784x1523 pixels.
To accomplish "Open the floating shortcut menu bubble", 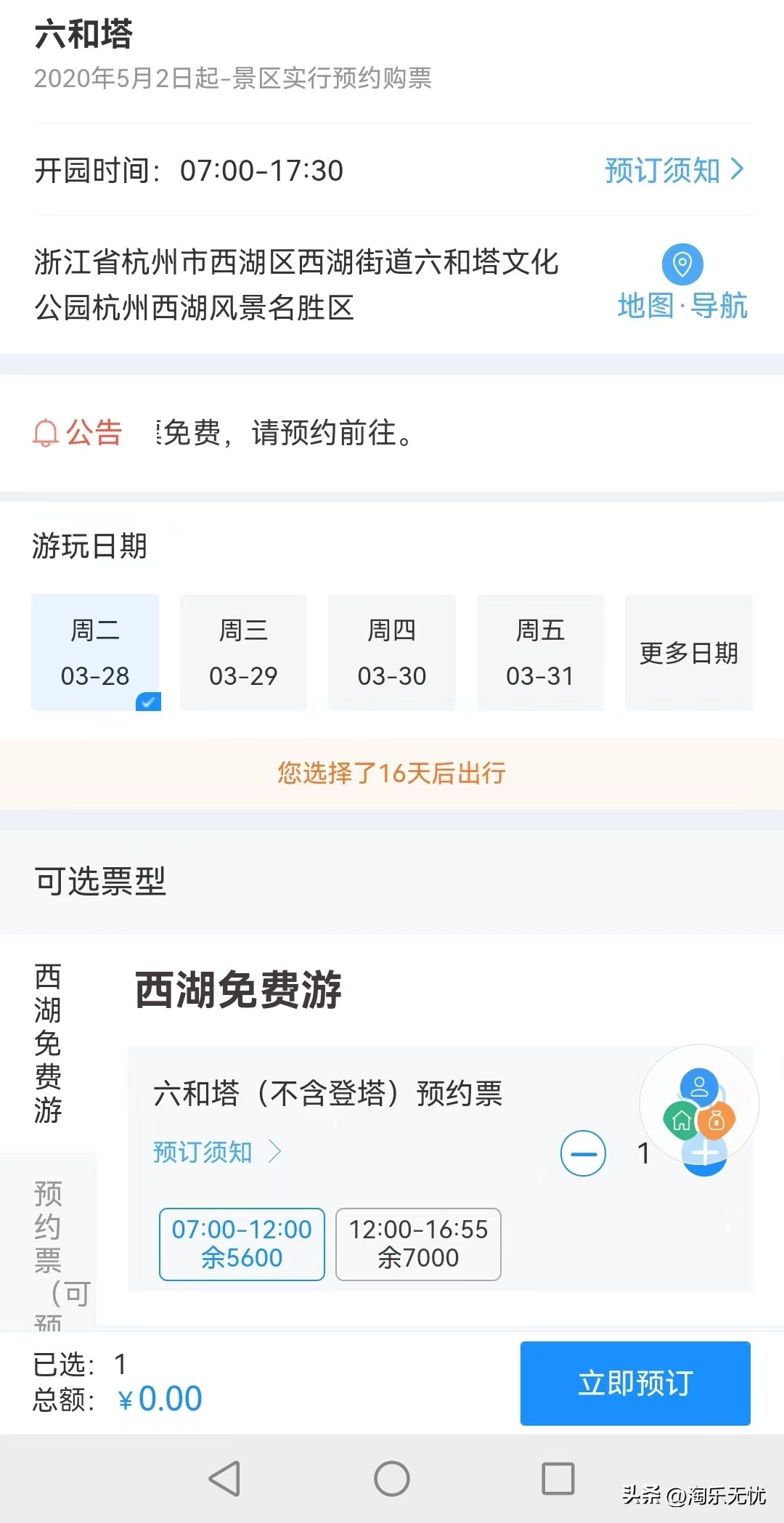I will [x=699, y=1104].
